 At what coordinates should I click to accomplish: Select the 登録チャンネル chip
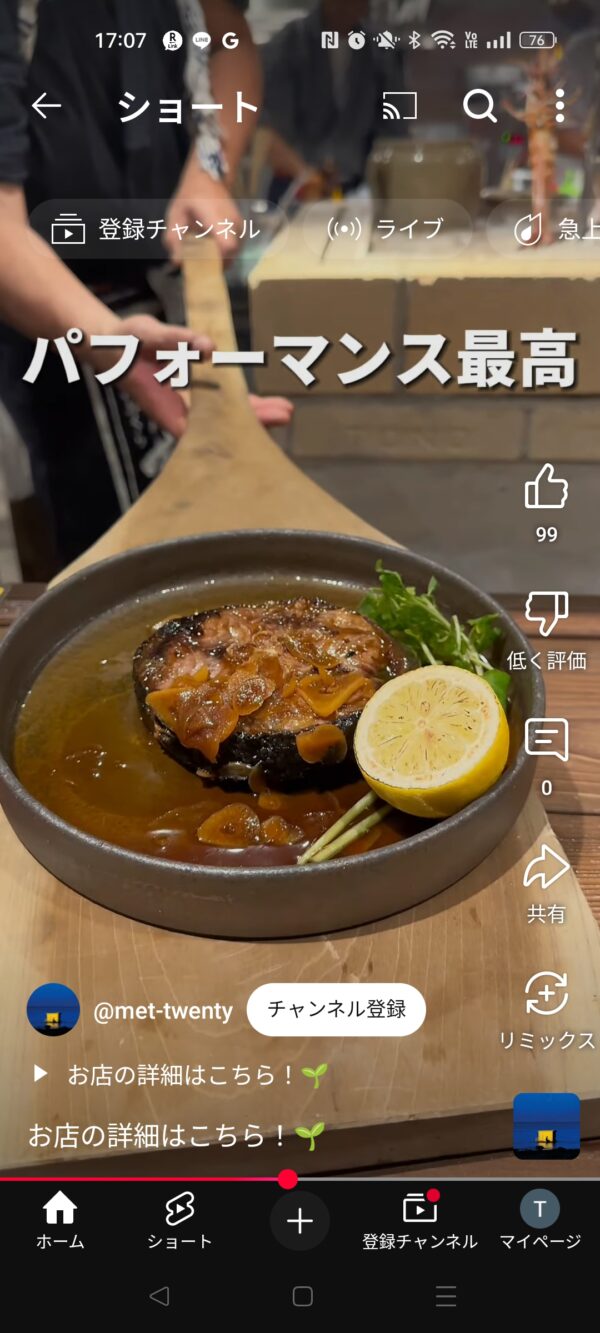(156, 229)
